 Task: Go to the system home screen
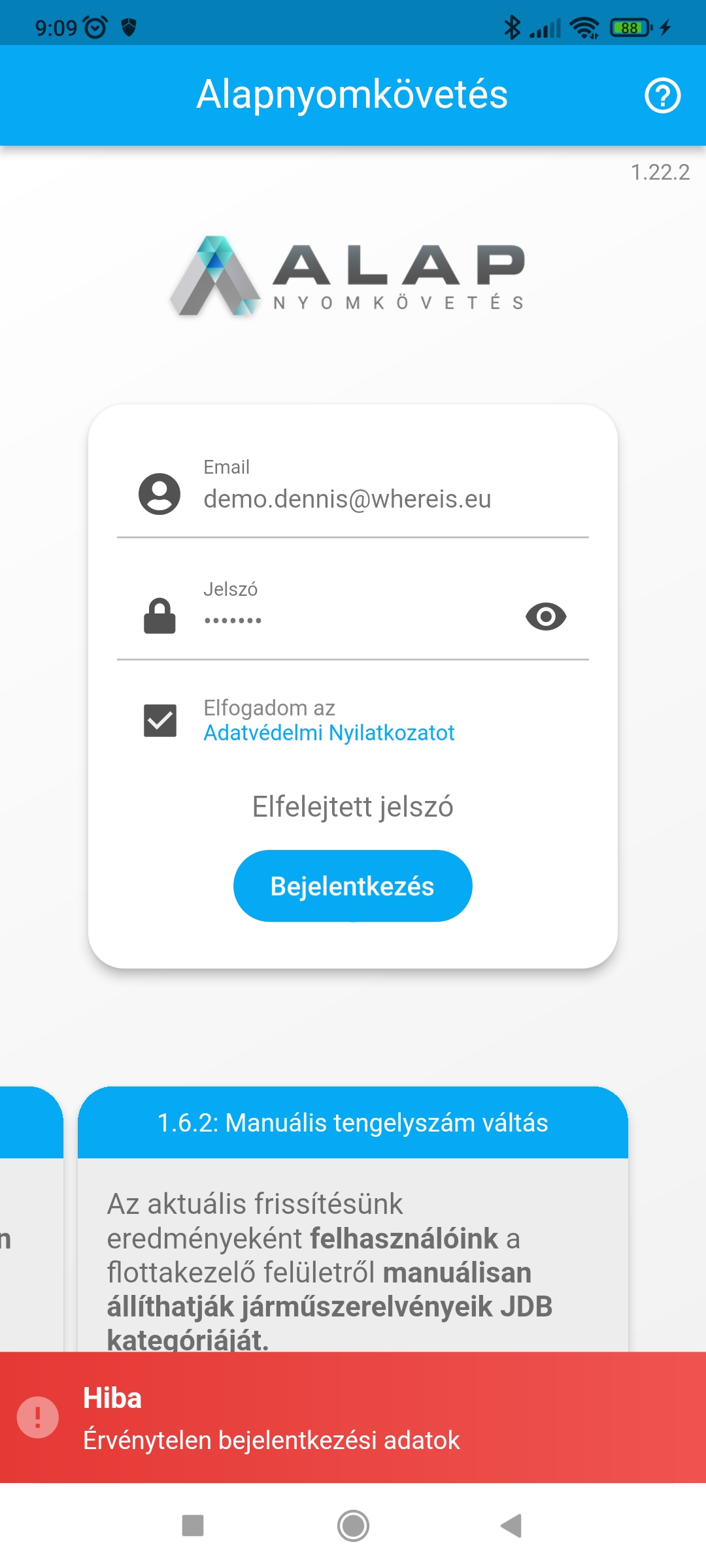coord(353,1526)
